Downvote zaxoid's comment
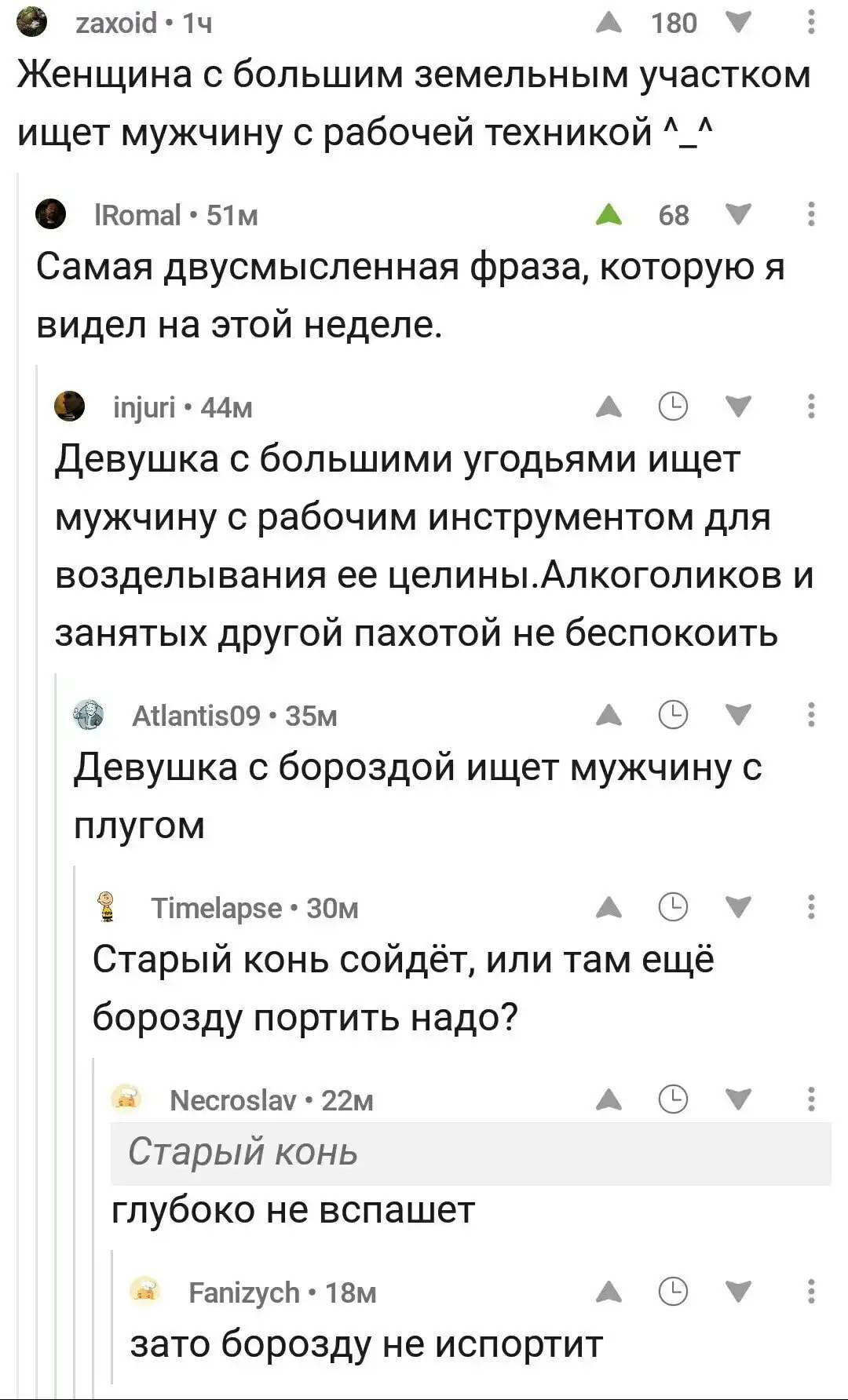This screenshot has height=1400, width=848. [x=738, y=24]
